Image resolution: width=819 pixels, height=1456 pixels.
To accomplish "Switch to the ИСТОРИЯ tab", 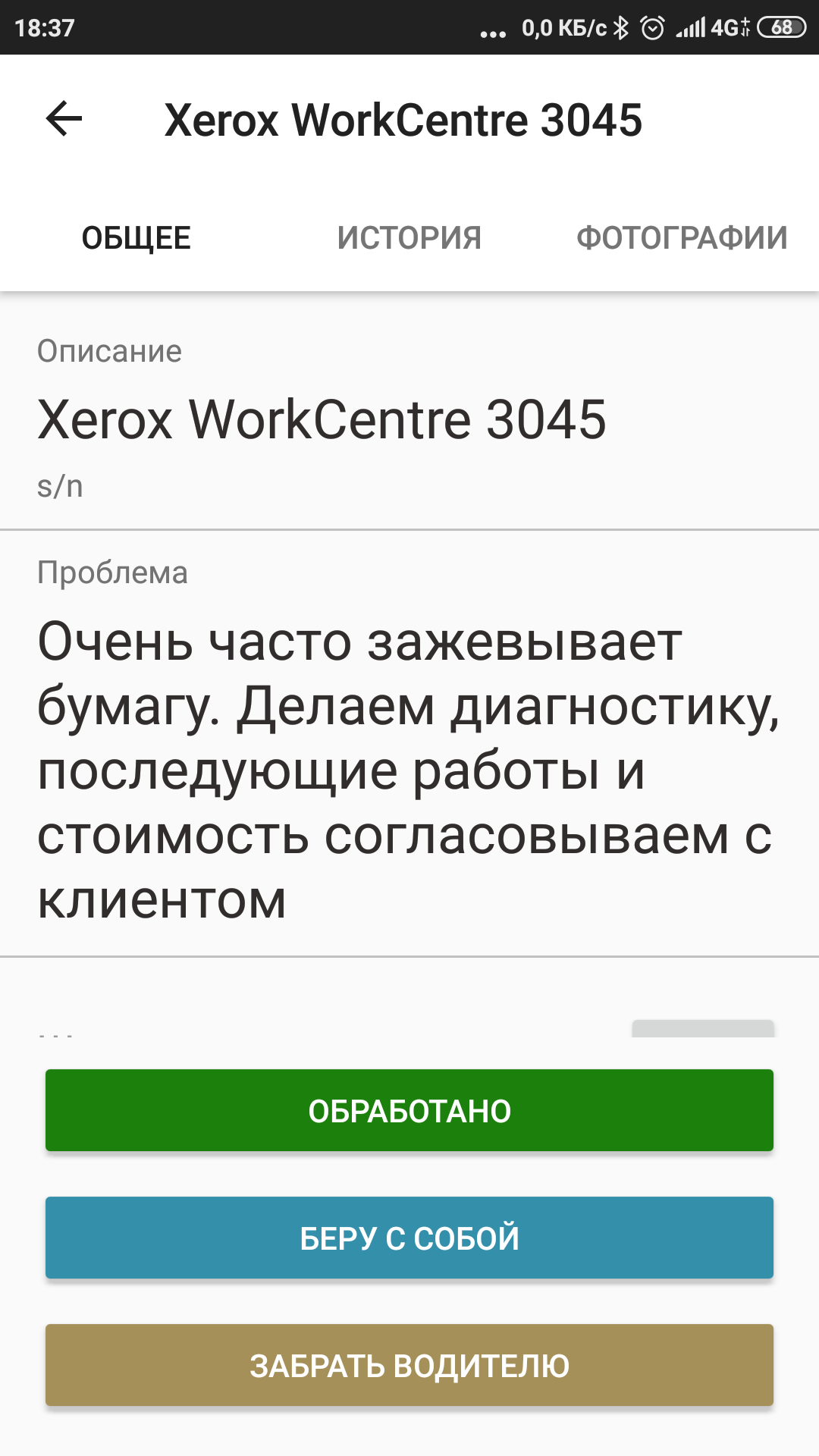I will pos(409,238).
